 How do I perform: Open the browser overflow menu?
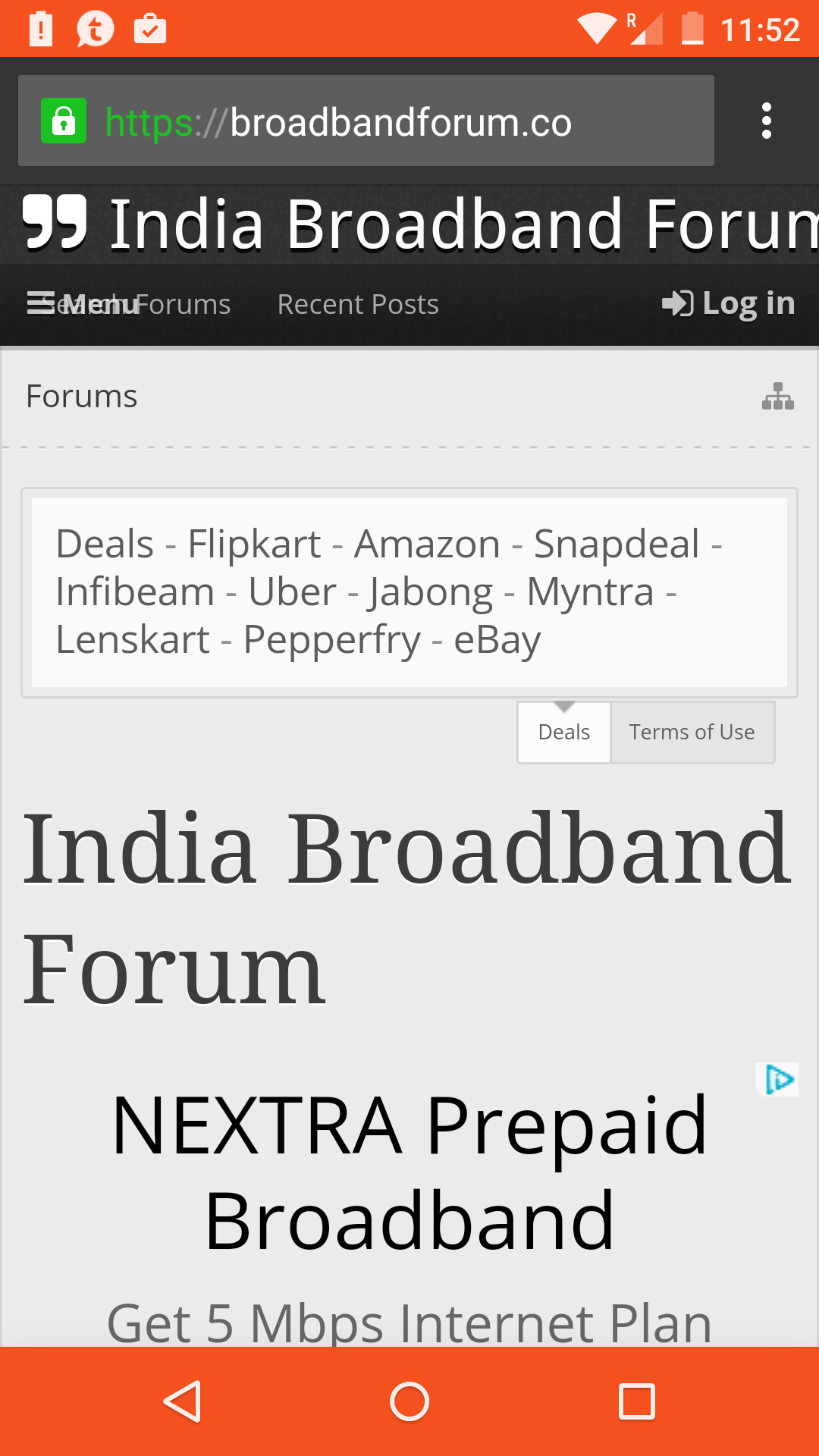pos(767,121)
